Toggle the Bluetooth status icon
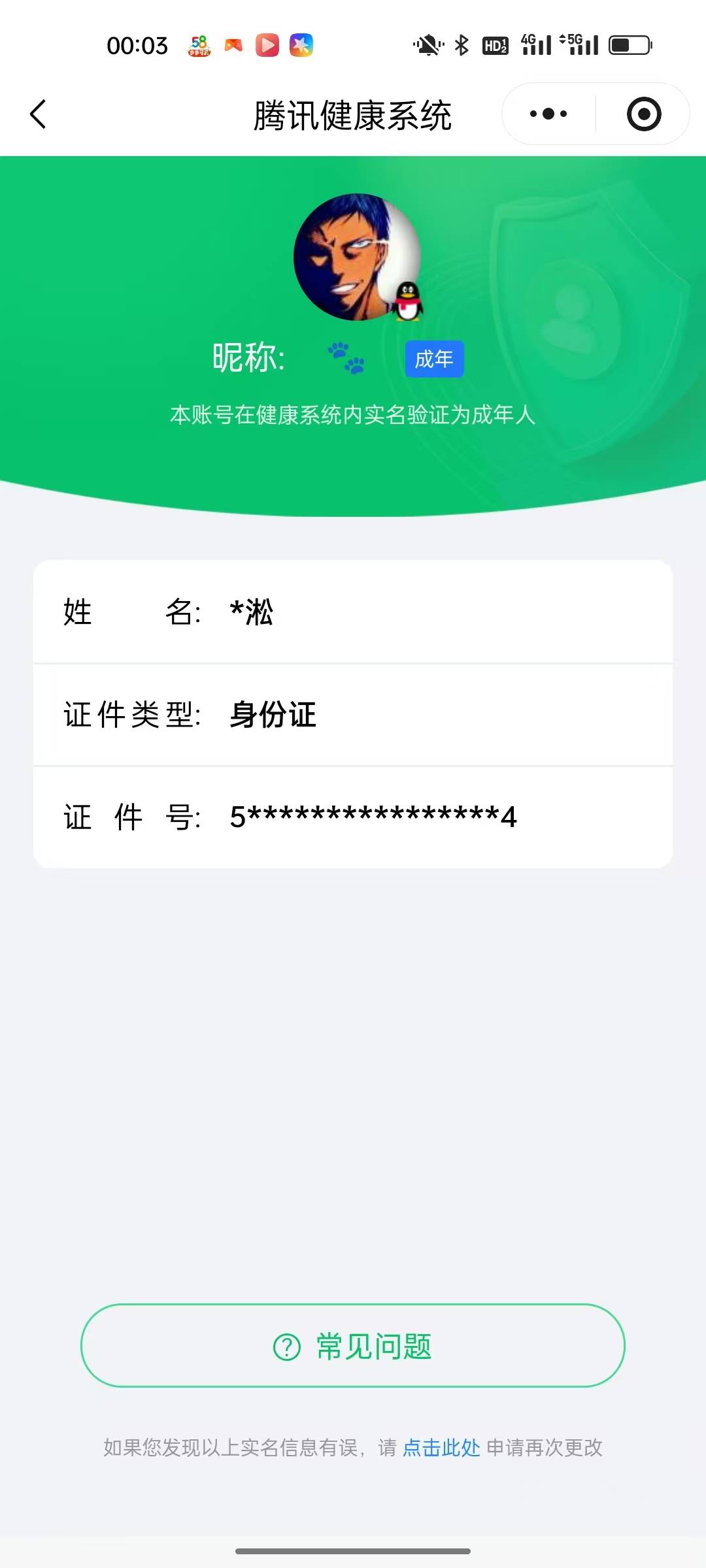 click(x=462, y=44)
